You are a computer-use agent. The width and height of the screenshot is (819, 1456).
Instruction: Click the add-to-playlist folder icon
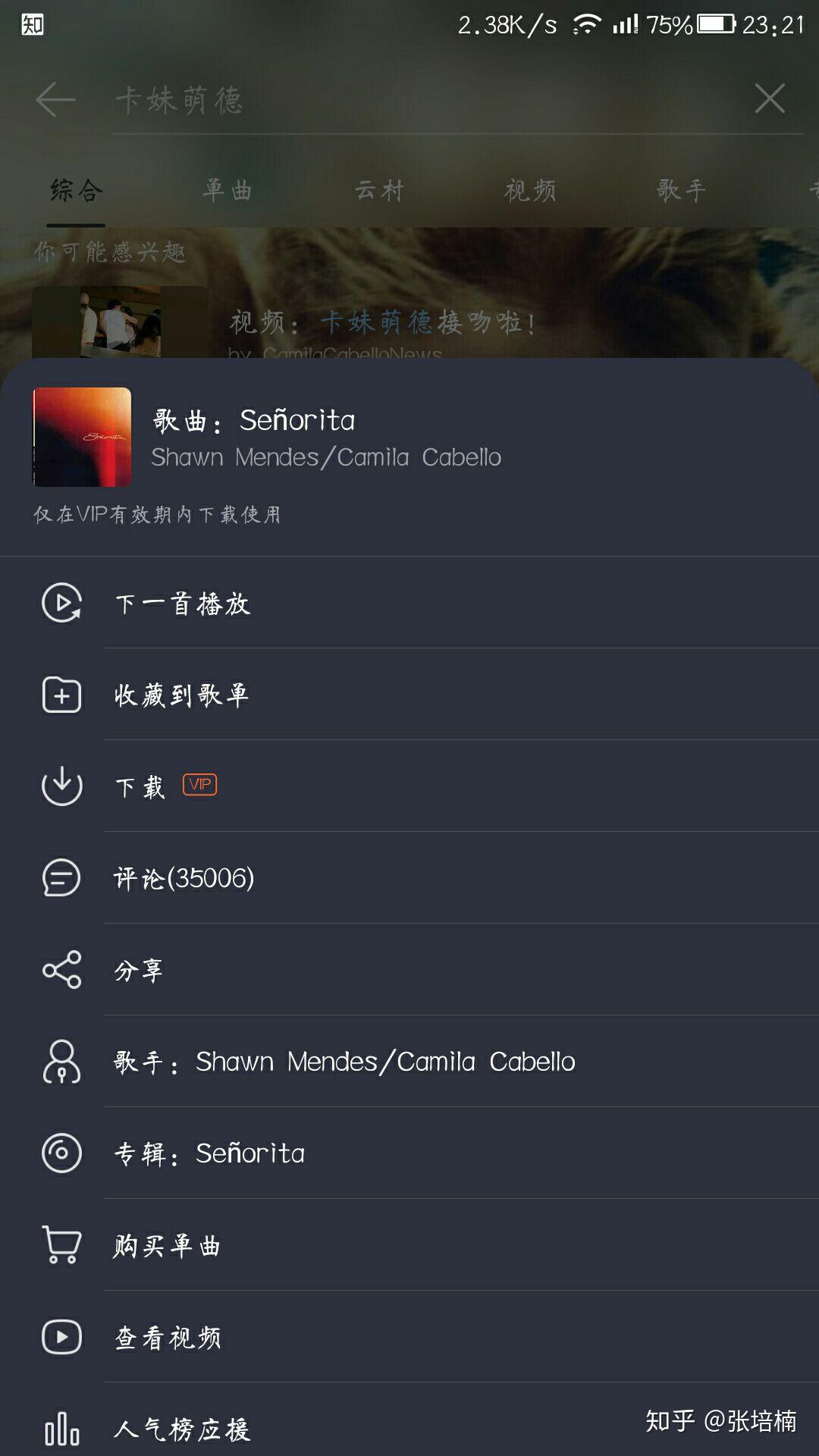61,695
